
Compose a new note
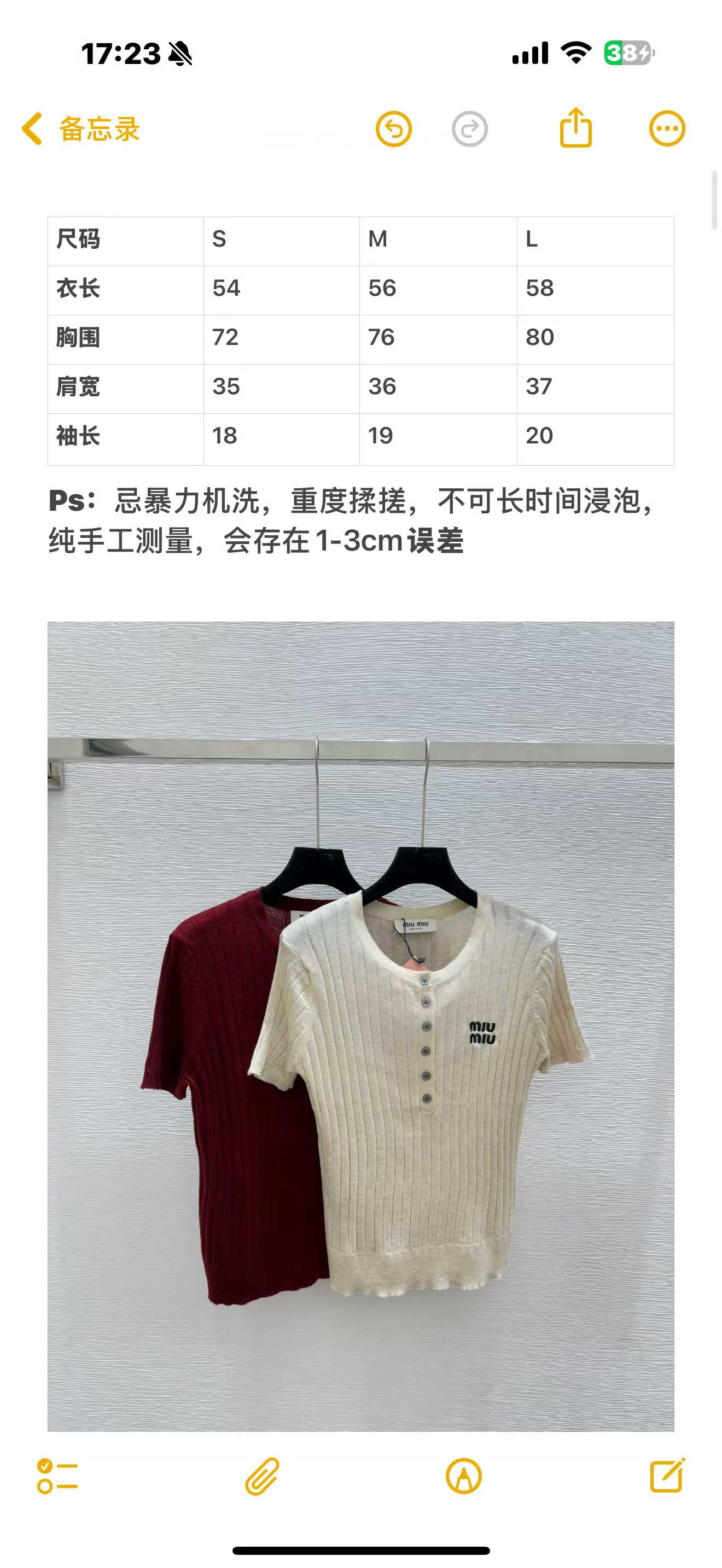click(667, 1475)
